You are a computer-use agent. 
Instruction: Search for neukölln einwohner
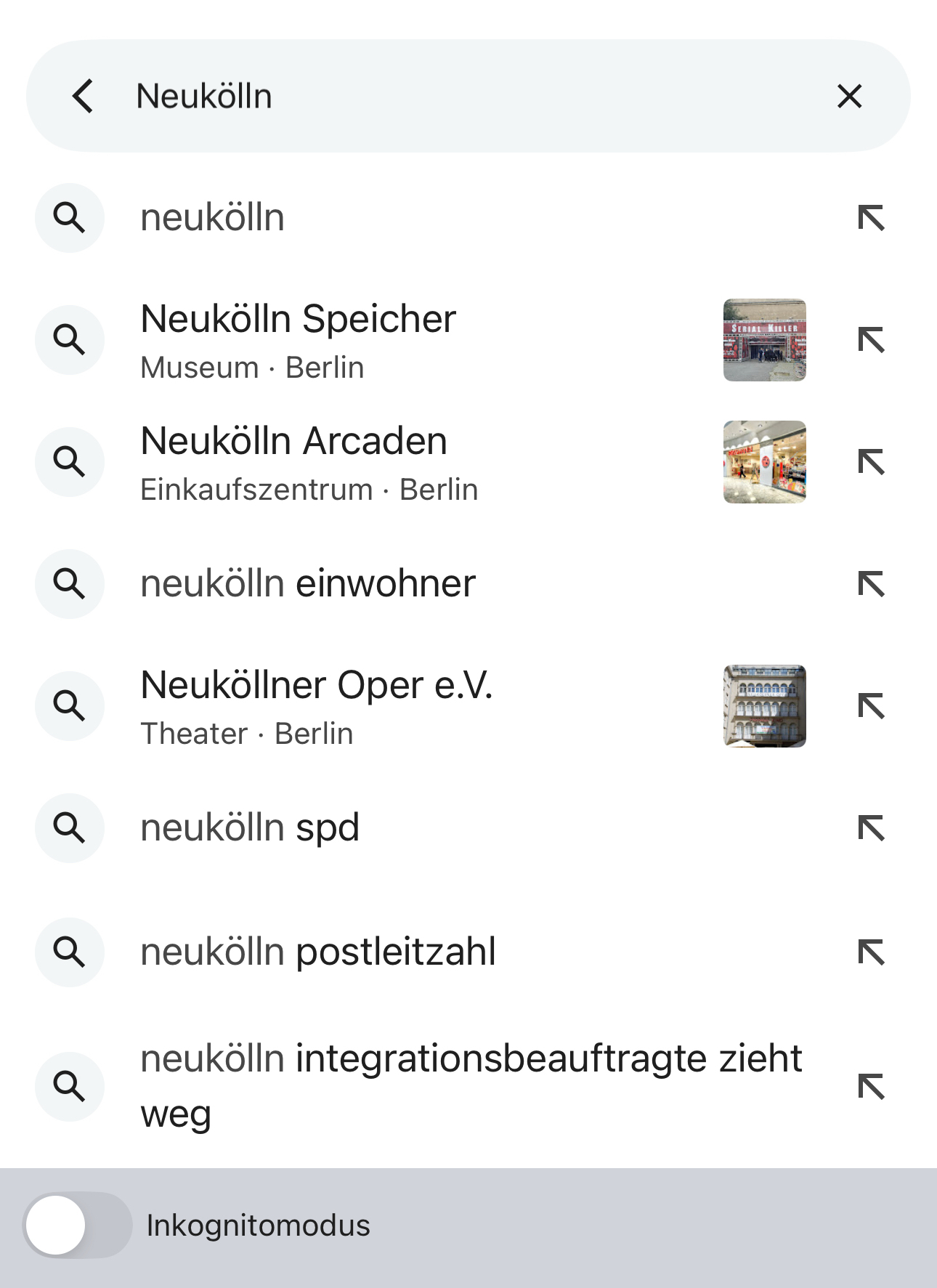(x=308, y=583)
